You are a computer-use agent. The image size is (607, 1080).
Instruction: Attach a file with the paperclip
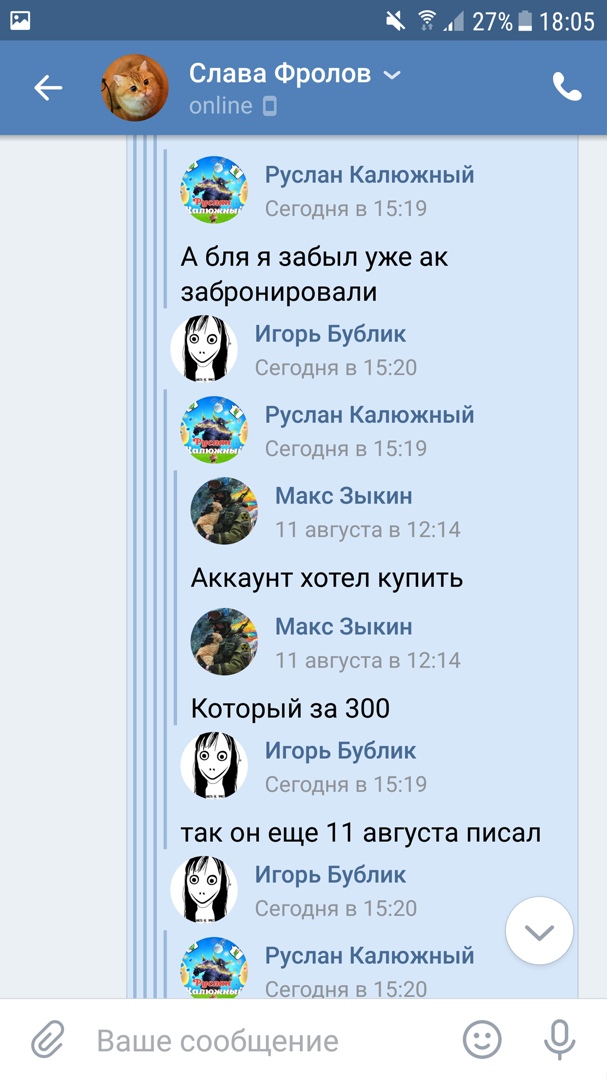click(x=47, y=1040)
